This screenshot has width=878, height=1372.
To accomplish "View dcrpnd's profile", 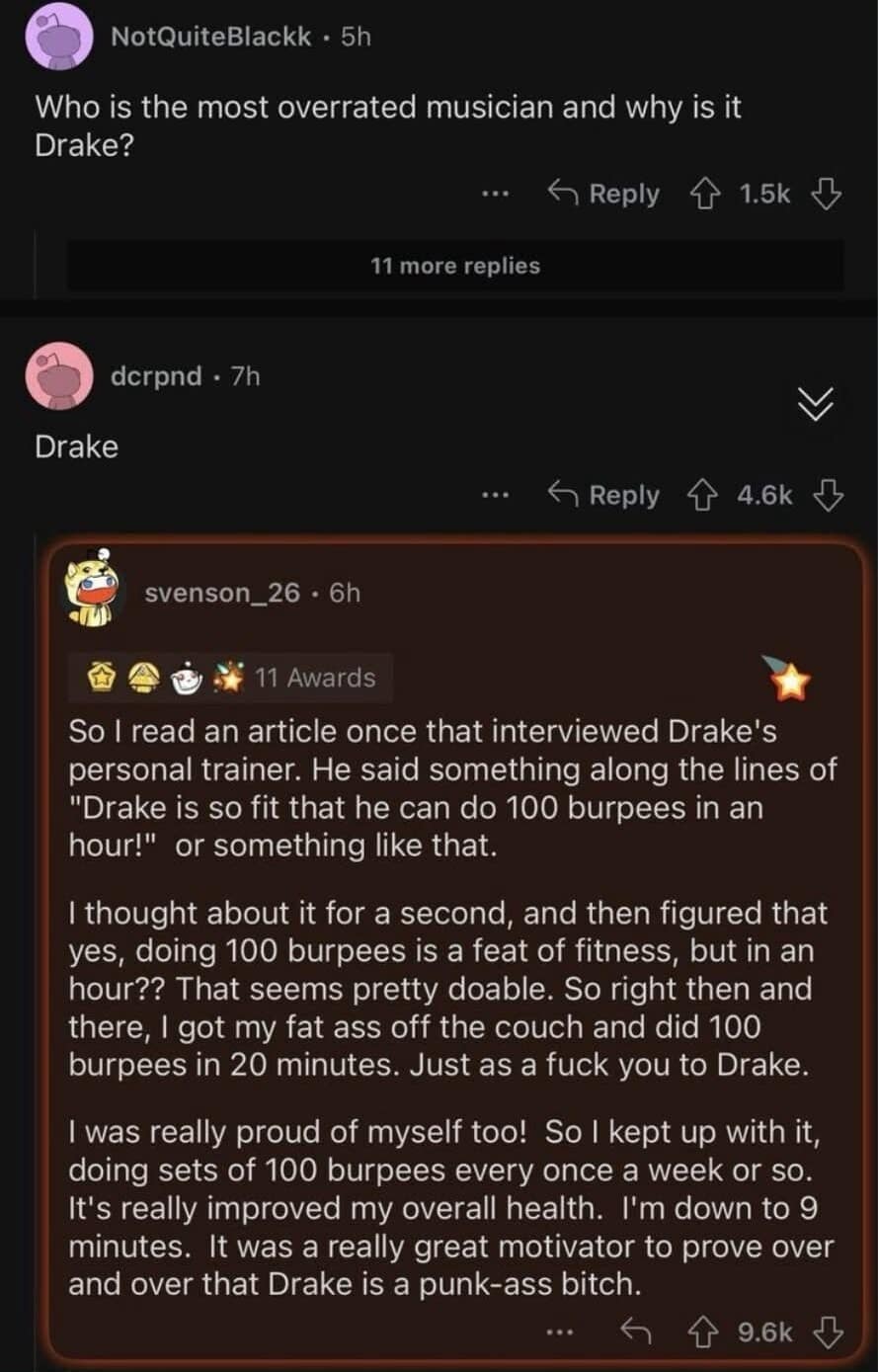I will click(x=156, y=375).
